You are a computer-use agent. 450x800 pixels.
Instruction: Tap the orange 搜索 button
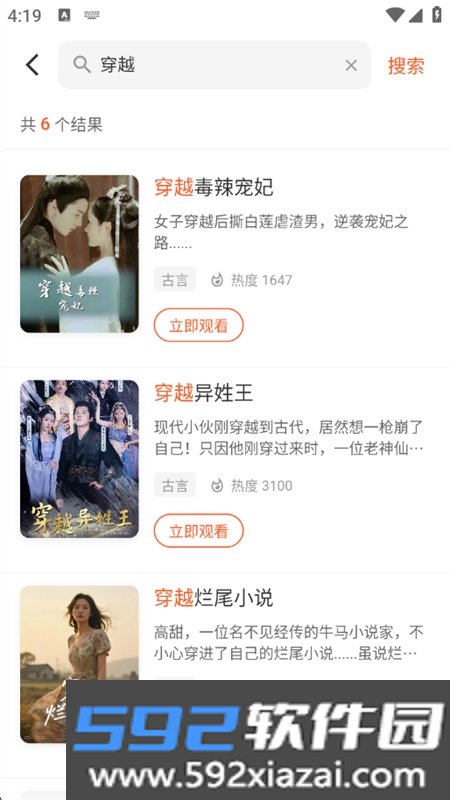406,66
